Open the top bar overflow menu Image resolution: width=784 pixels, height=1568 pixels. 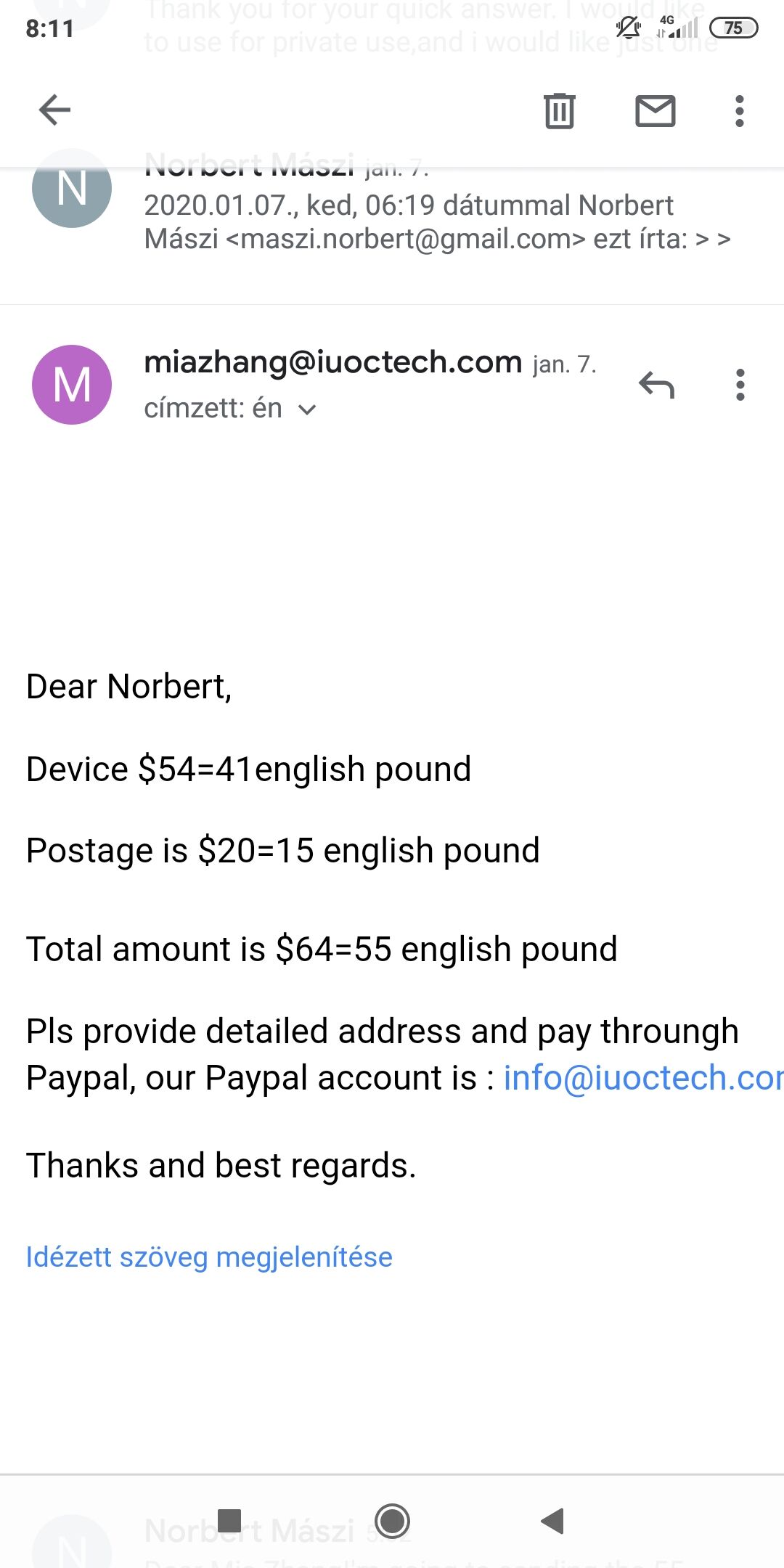click(x=740, y=111)
